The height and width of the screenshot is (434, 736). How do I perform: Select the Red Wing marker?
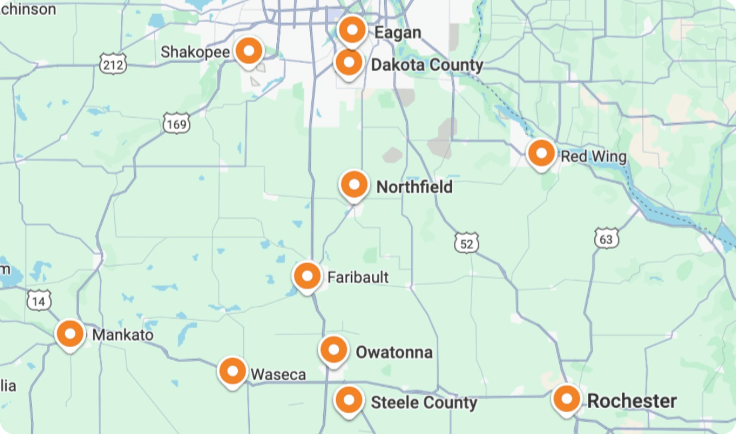541,154
